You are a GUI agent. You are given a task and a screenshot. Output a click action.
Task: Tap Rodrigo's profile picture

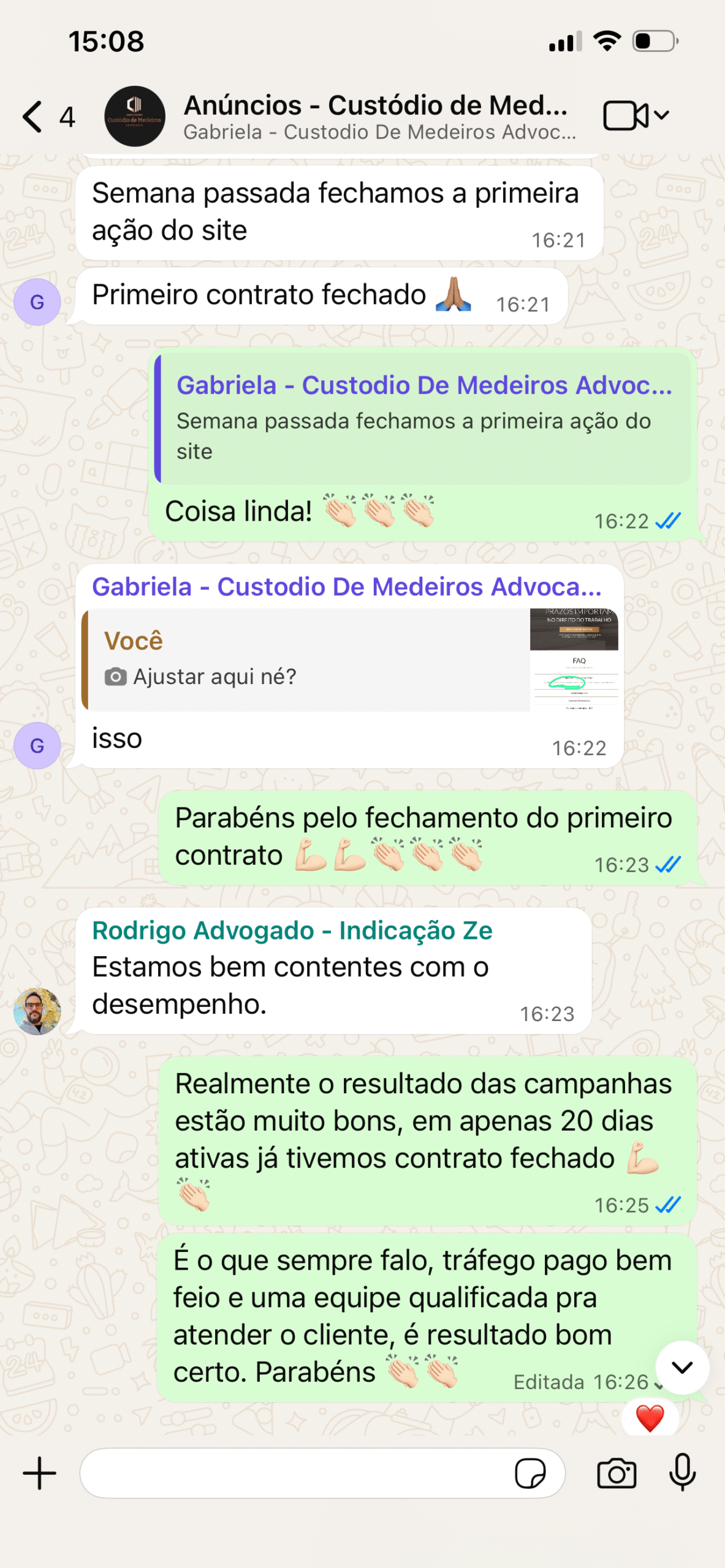pos(38,1011)
